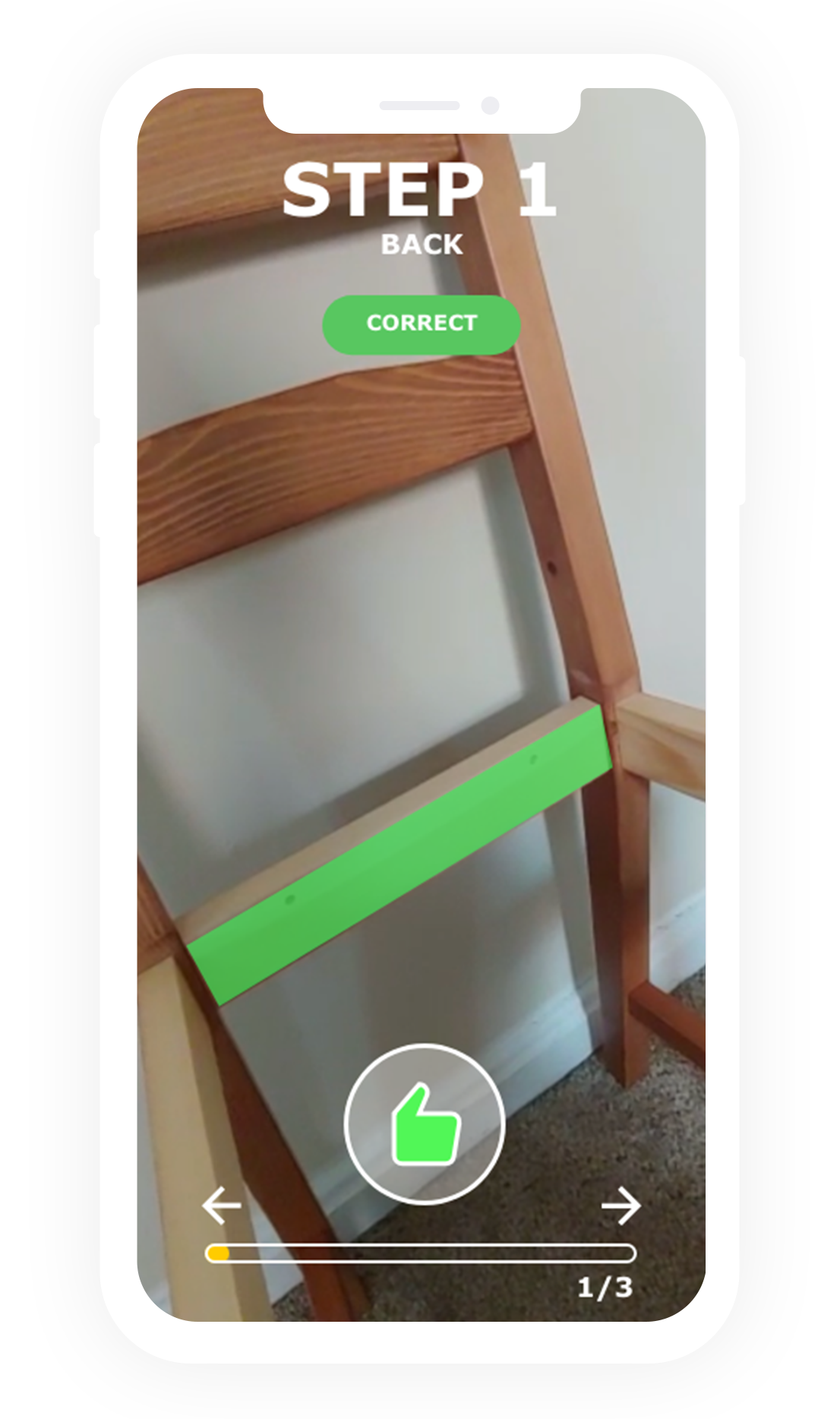The image size is (840, 1419).
Task: Advance to next step with right arrow
Action: (621, 1205)
